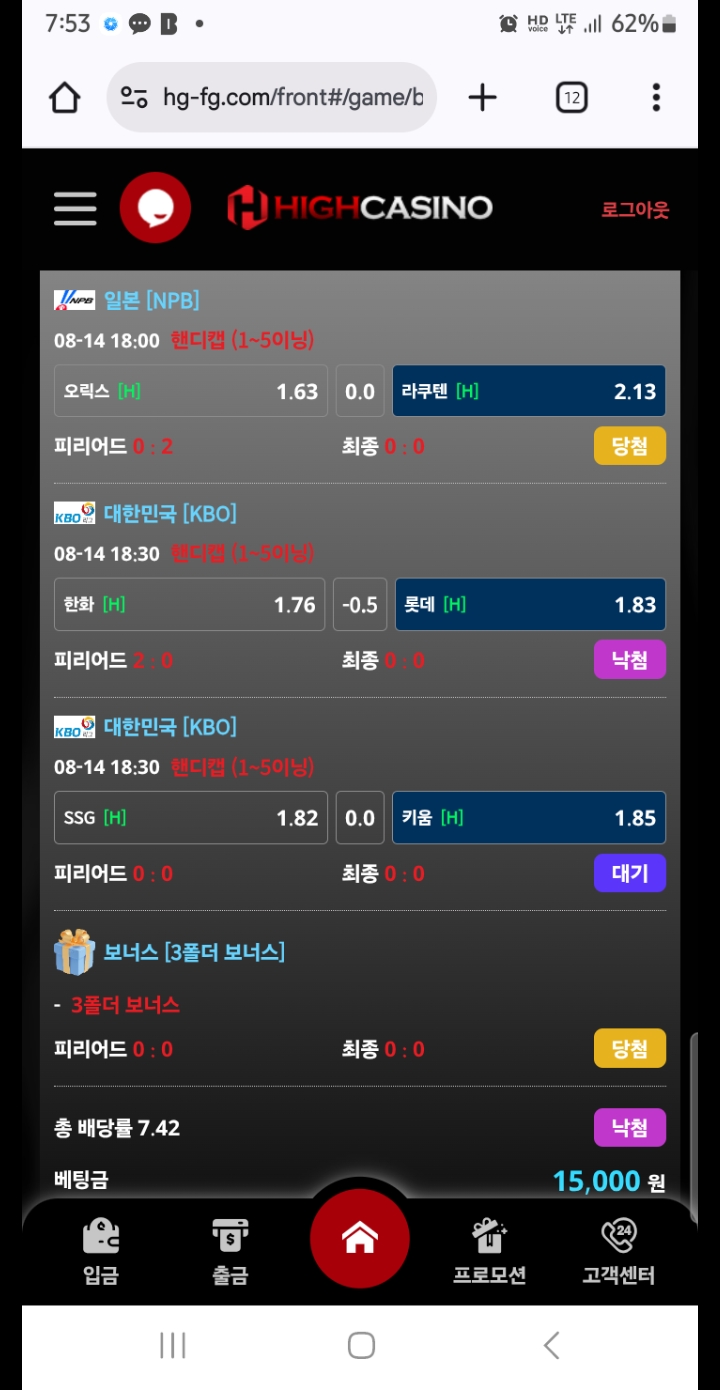The height and width of the screenshot is (1390, 720).
Task: Open the hamburger drawer menu
Action: (75, 208)
